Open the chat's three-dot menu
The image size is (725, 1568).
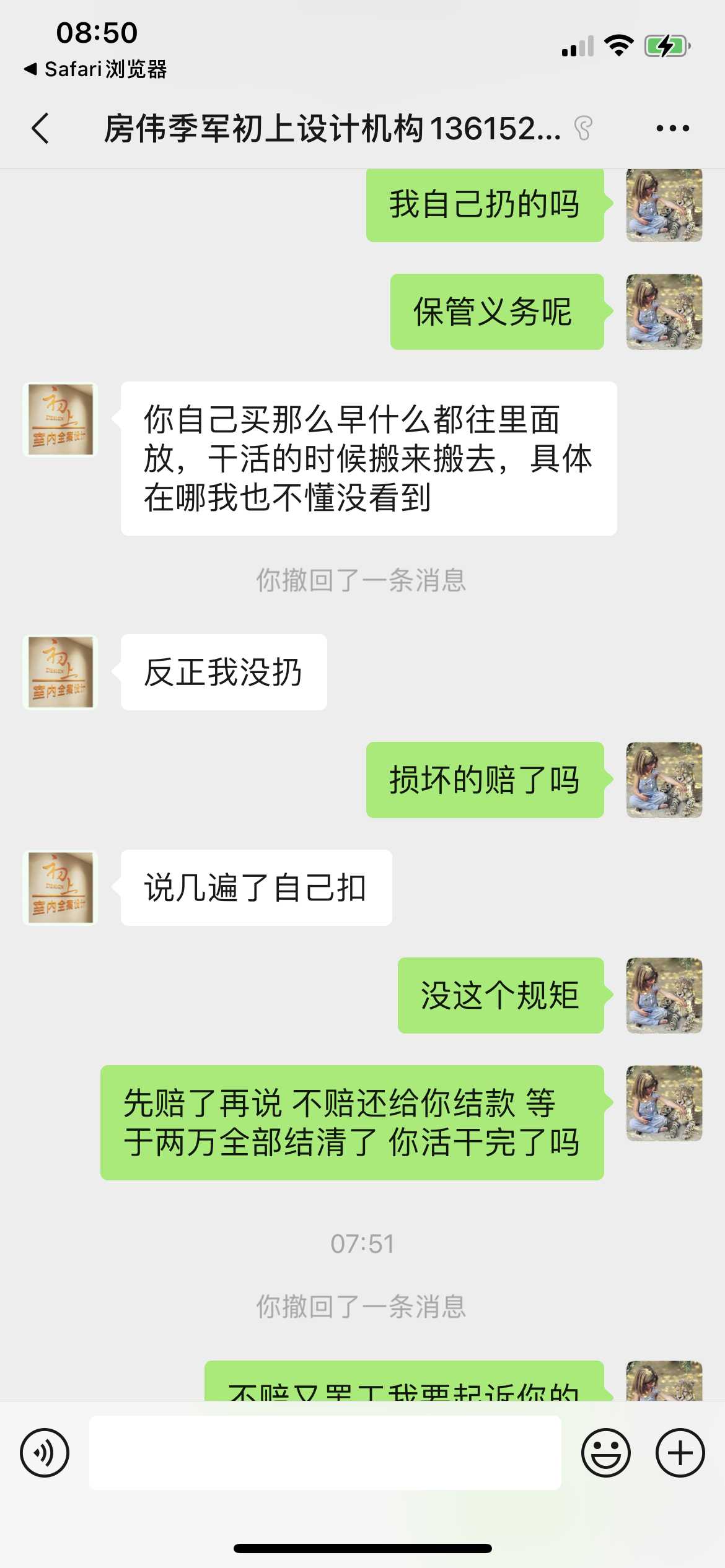tap(672, 129)
